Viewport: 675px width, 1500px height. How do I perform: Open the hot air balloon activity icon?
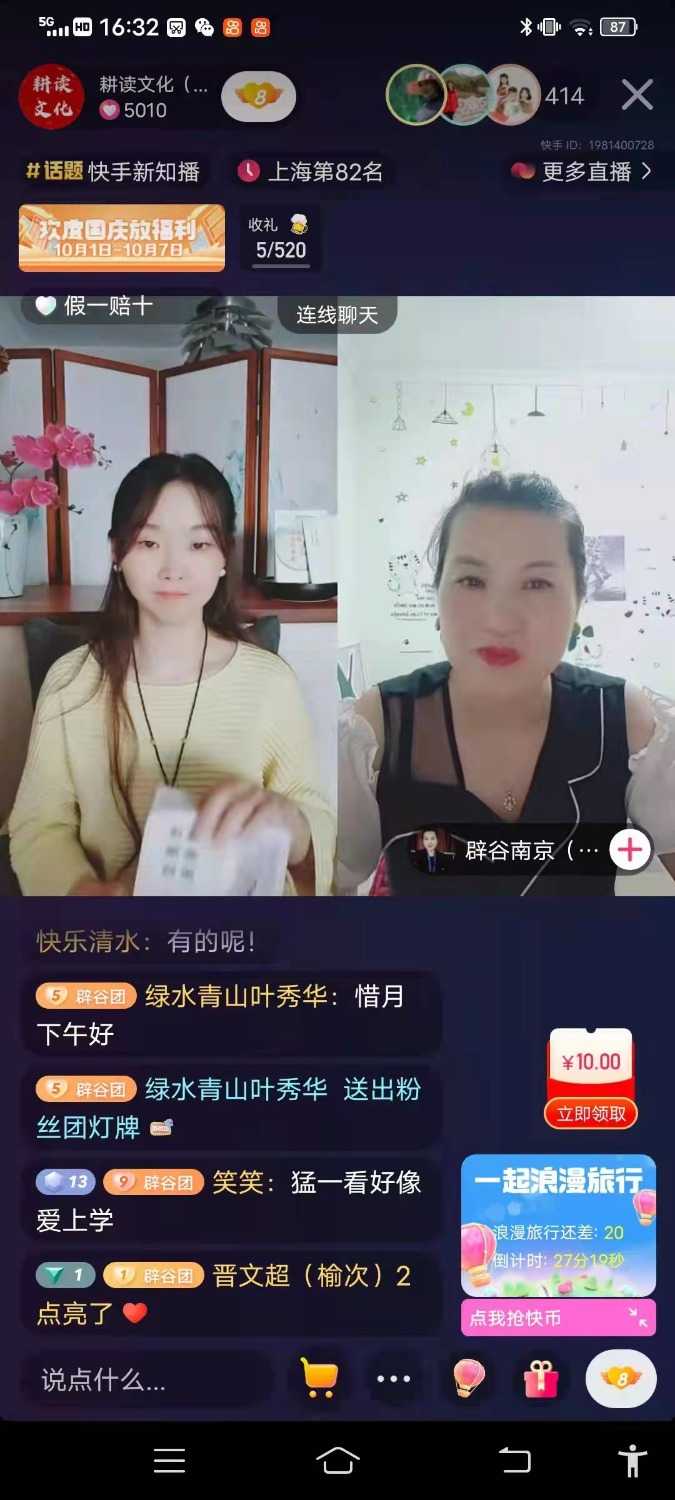(x=468, y=1379)
